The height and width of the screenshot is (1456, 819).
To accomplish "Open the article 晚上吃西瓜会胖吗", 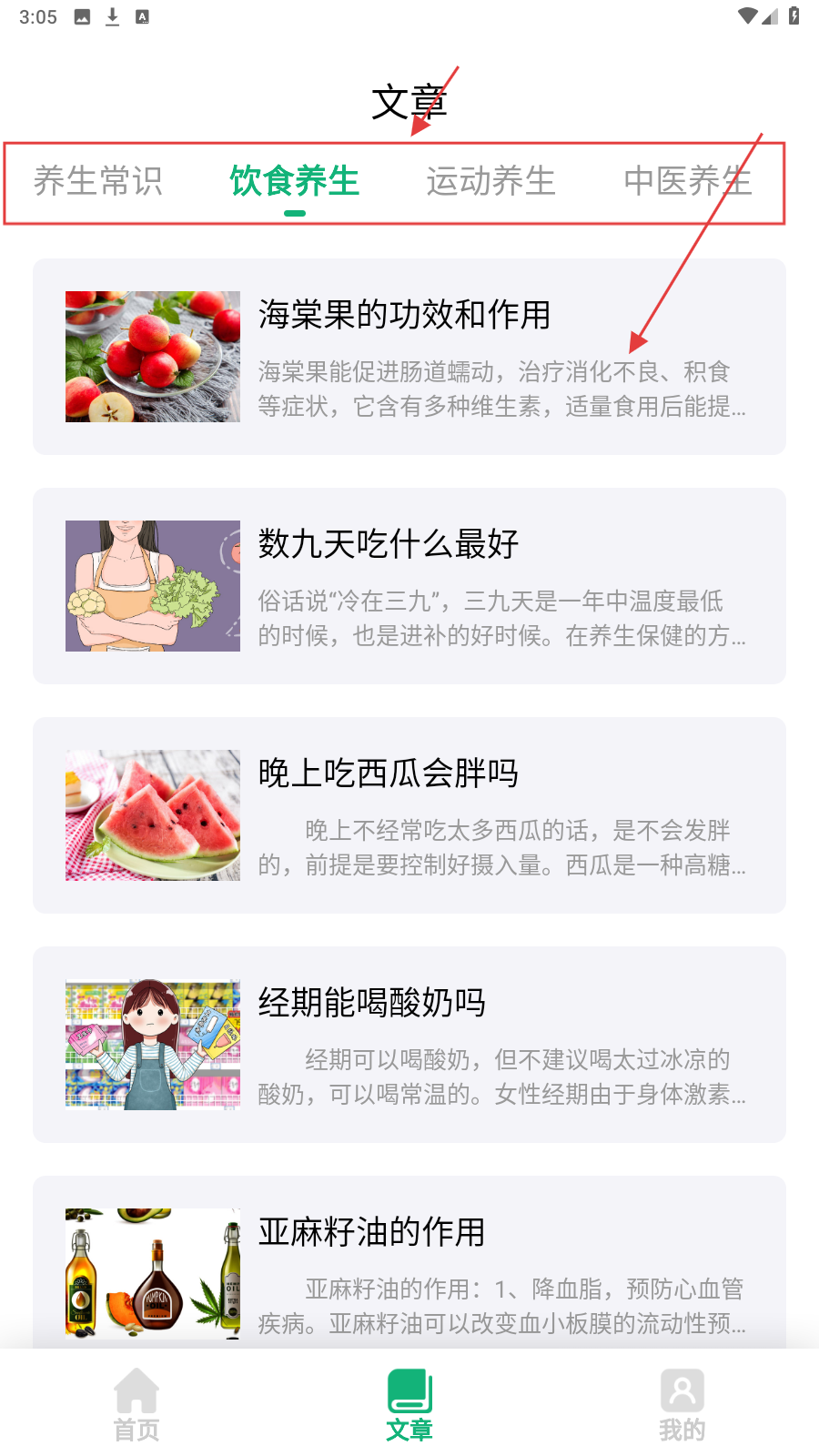I will click(409, 815).
